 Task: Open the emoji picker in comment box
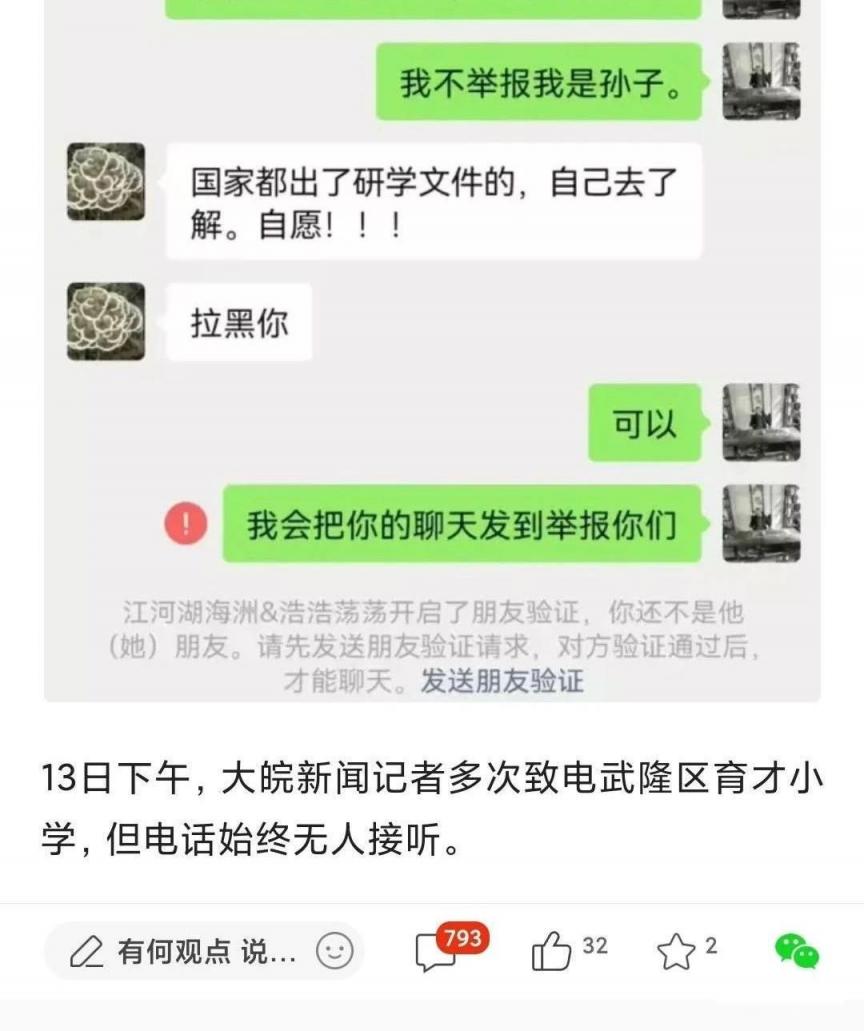point(335,951)
